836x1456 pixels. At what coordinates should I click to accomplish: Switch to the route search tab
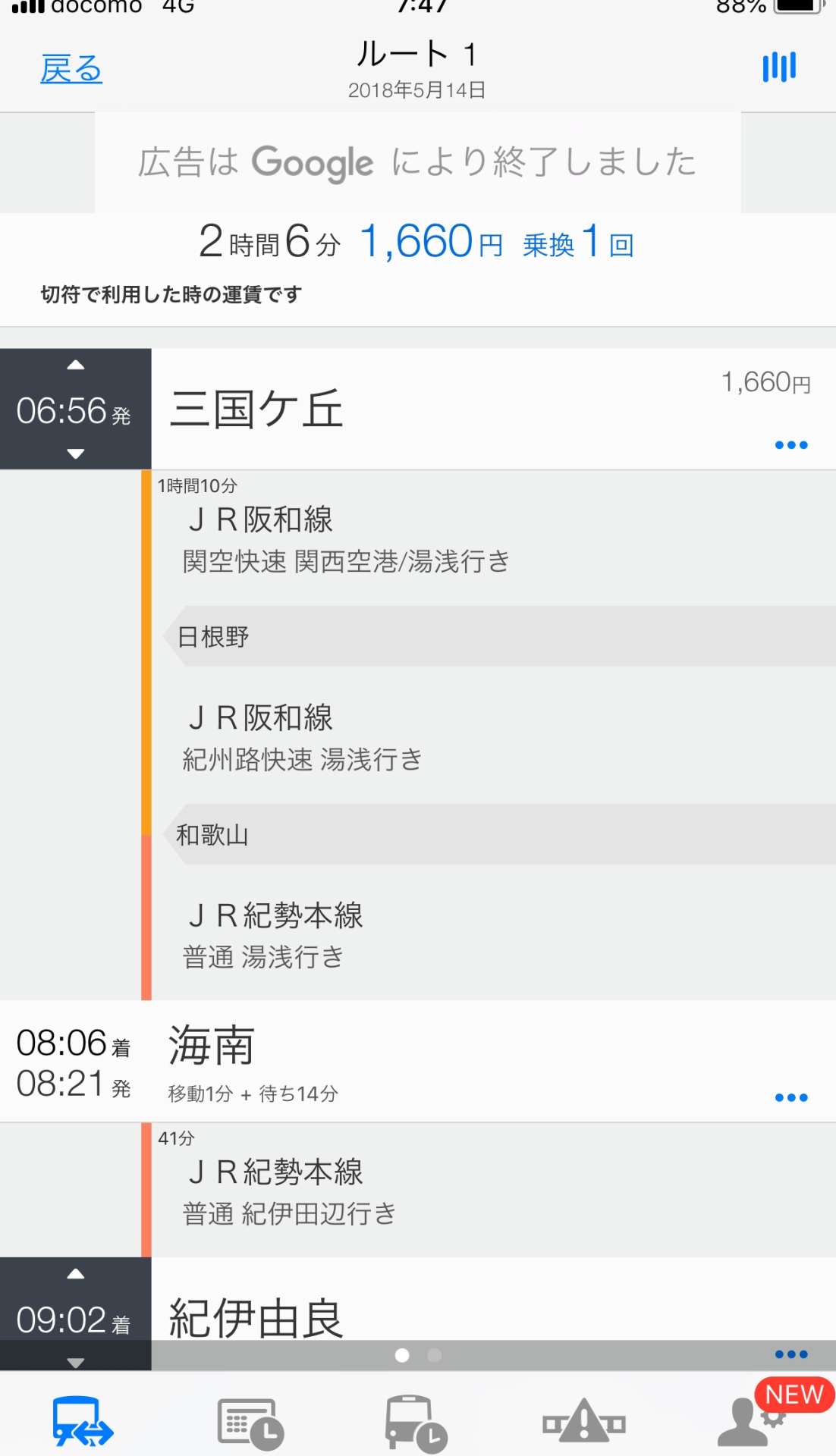click(83, 1421)
